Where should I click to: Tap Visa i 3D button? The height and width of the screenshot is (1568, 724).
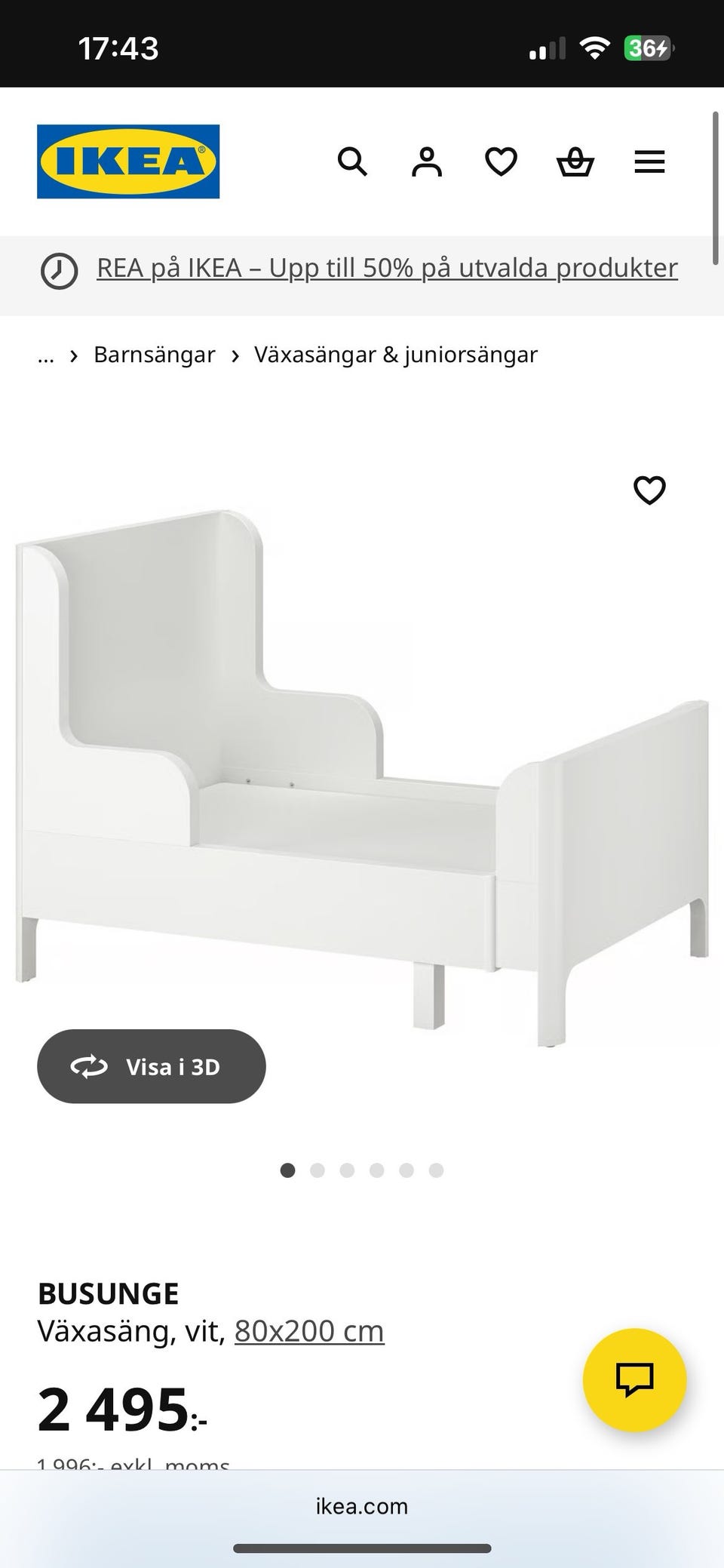click(152, 1066)
